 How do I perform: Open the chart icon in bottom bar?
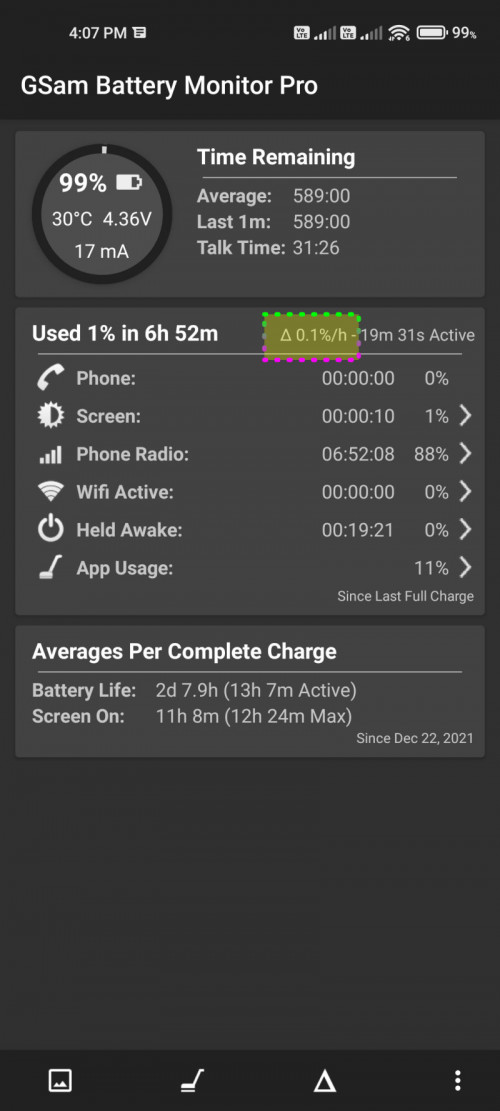pyautogui.click(x=60, y=1081)
